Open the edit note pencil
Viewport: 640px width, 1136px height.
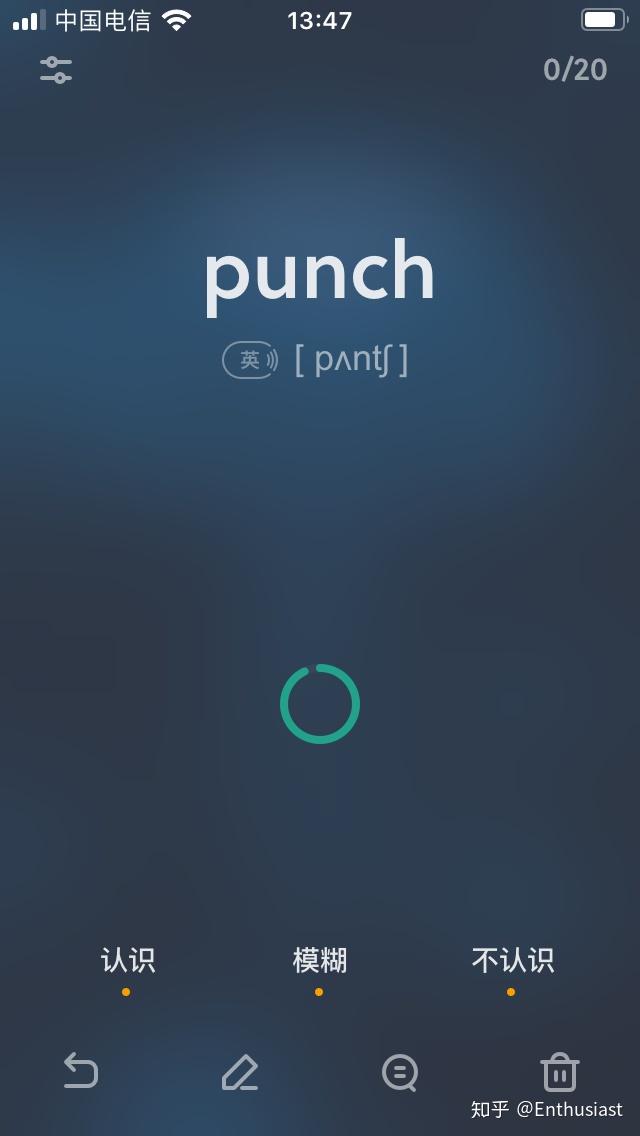click(240, 1072)
